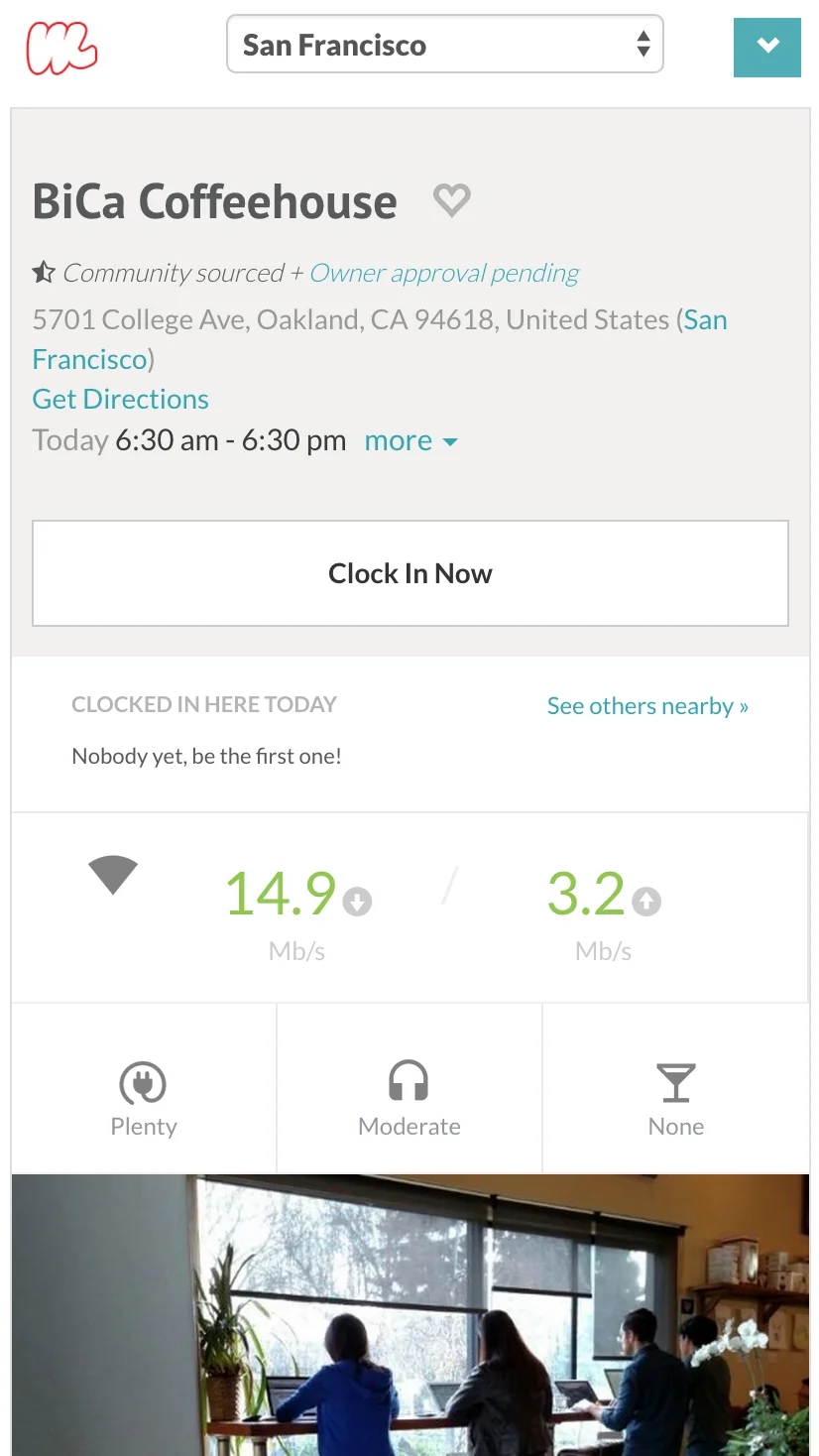Click the community sourced star icon
Viewport: 819px width, 1456px height.
pos(44,271)
